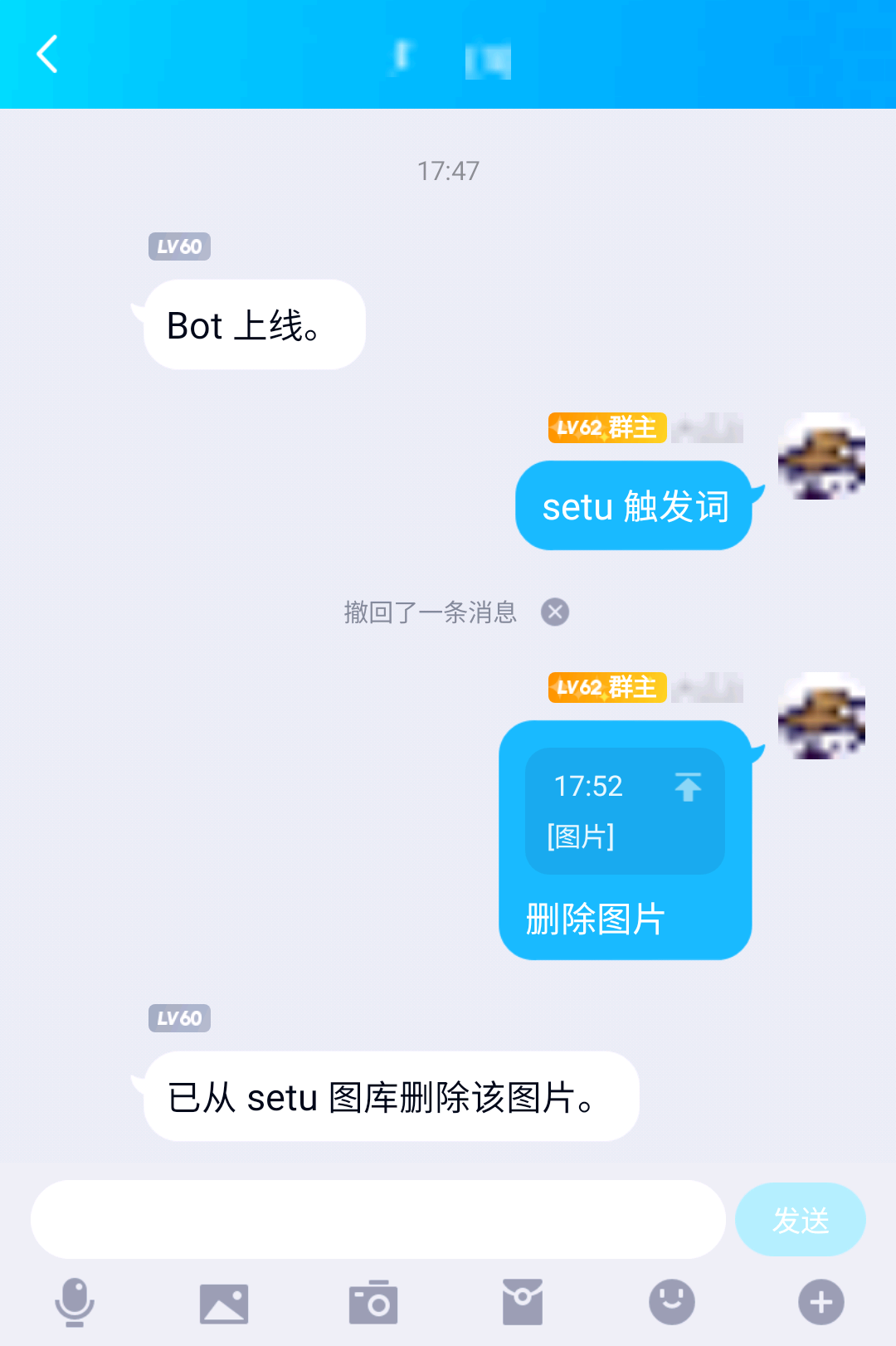
Task: Open the photo gallery picker
Action: click(x=224, y=1303)
